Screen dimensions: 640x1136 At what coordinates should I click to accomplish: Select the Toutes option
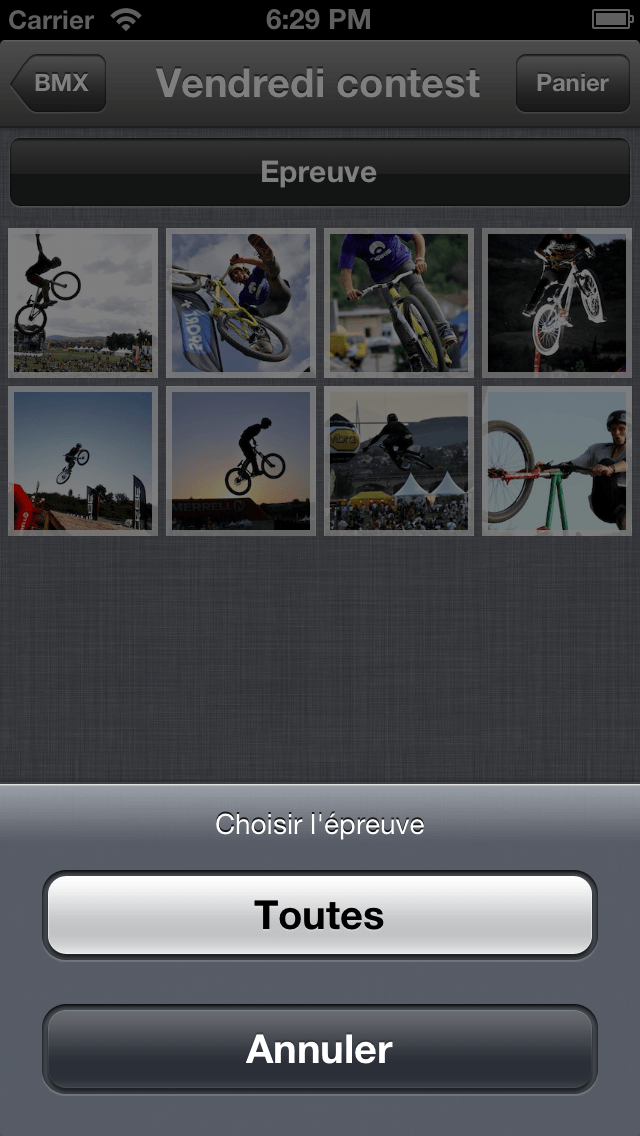(x=319, y=915)
